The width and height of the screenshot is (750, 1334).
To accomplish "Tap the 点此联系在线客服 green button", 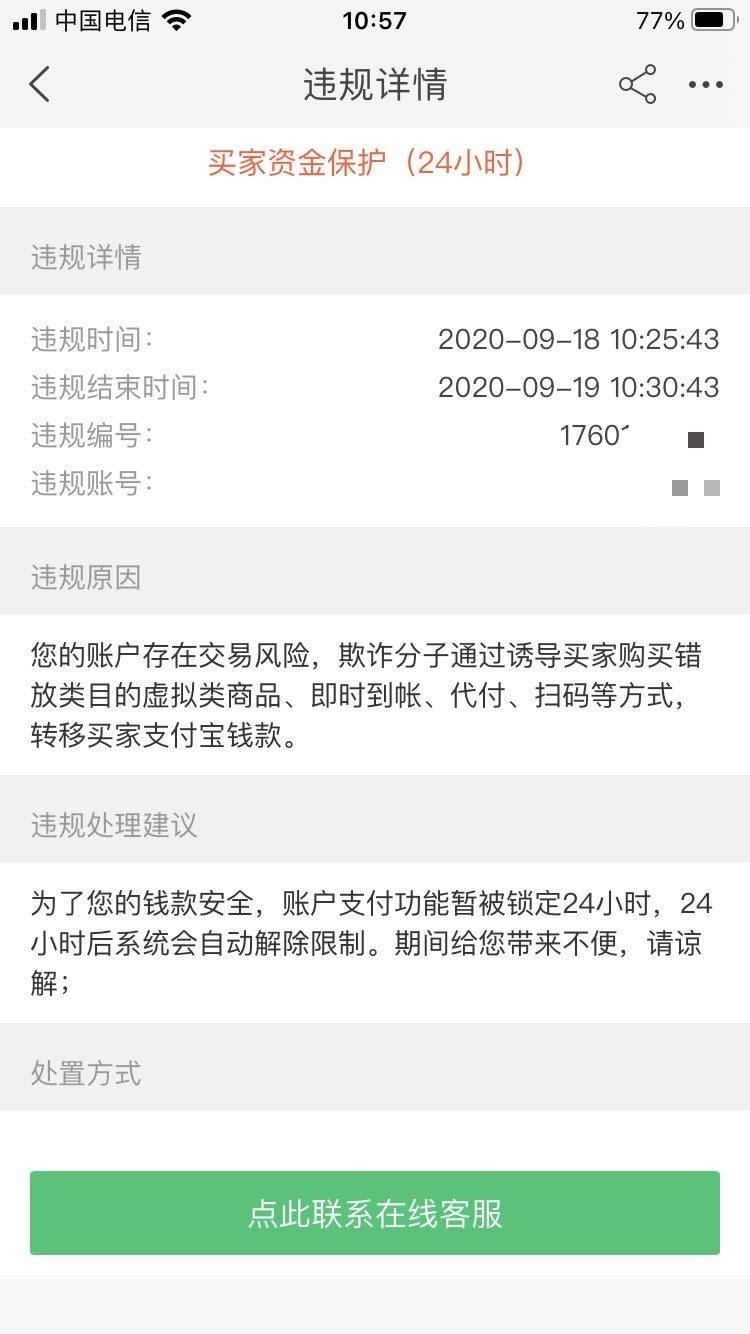I will [375, 1213].
